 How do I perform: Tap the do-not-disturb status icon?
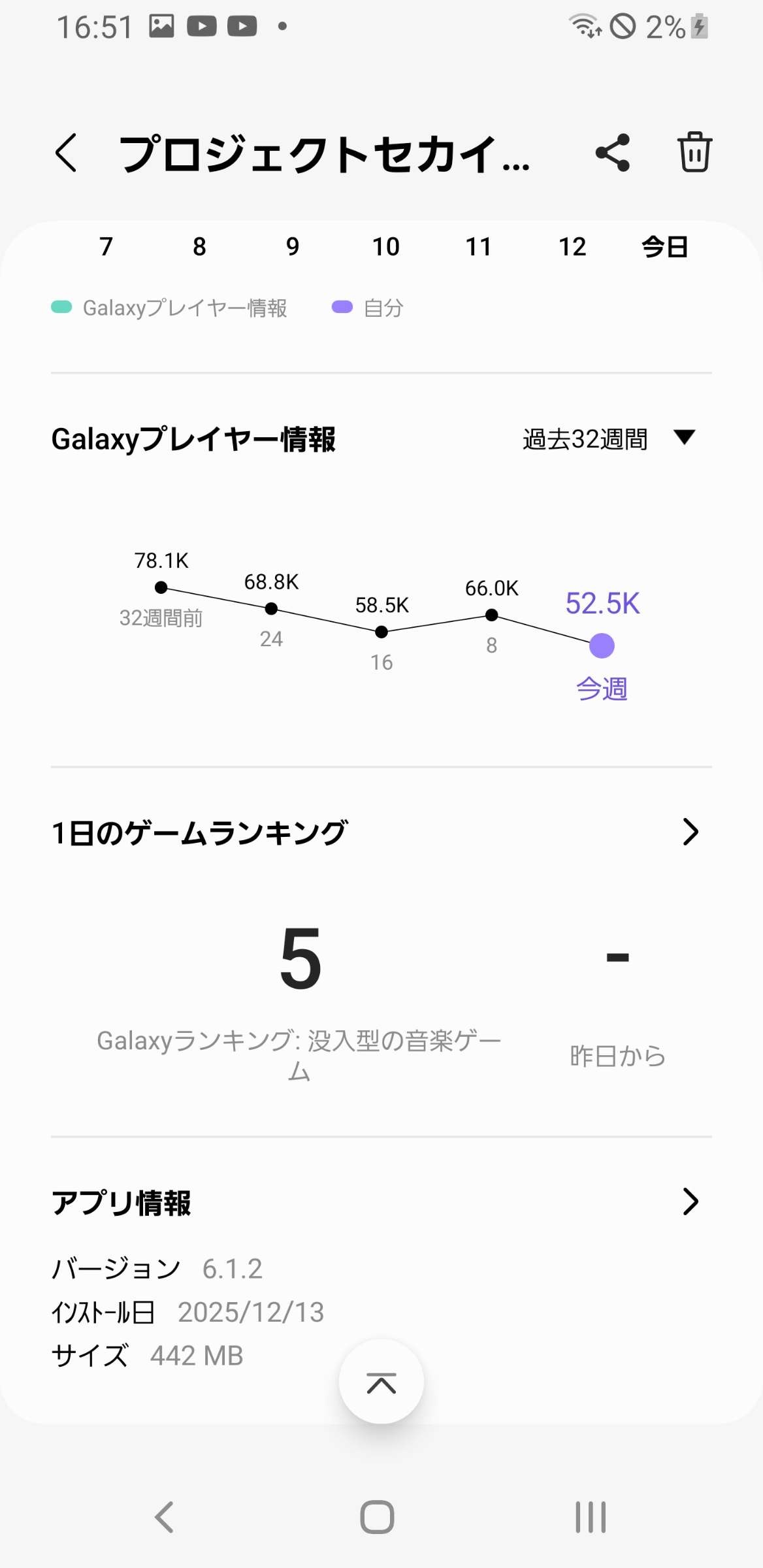(x=624, y=25)
